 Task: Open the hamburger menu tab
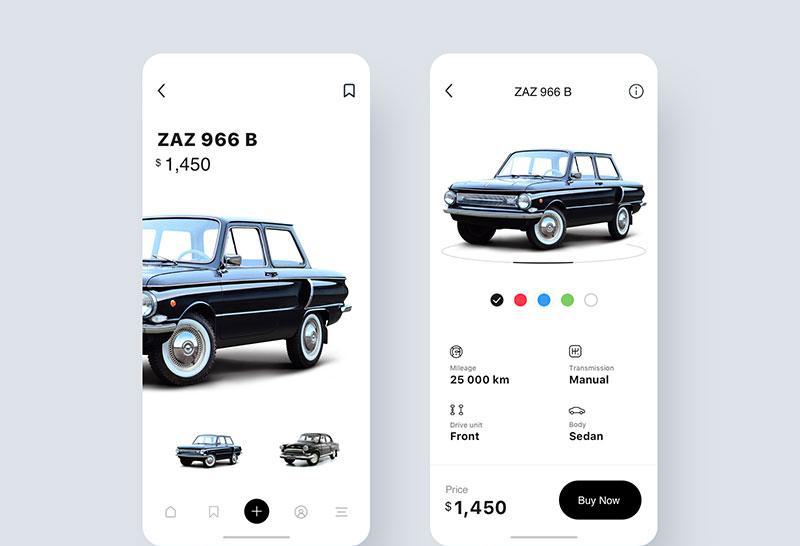[x=342, y=512]
